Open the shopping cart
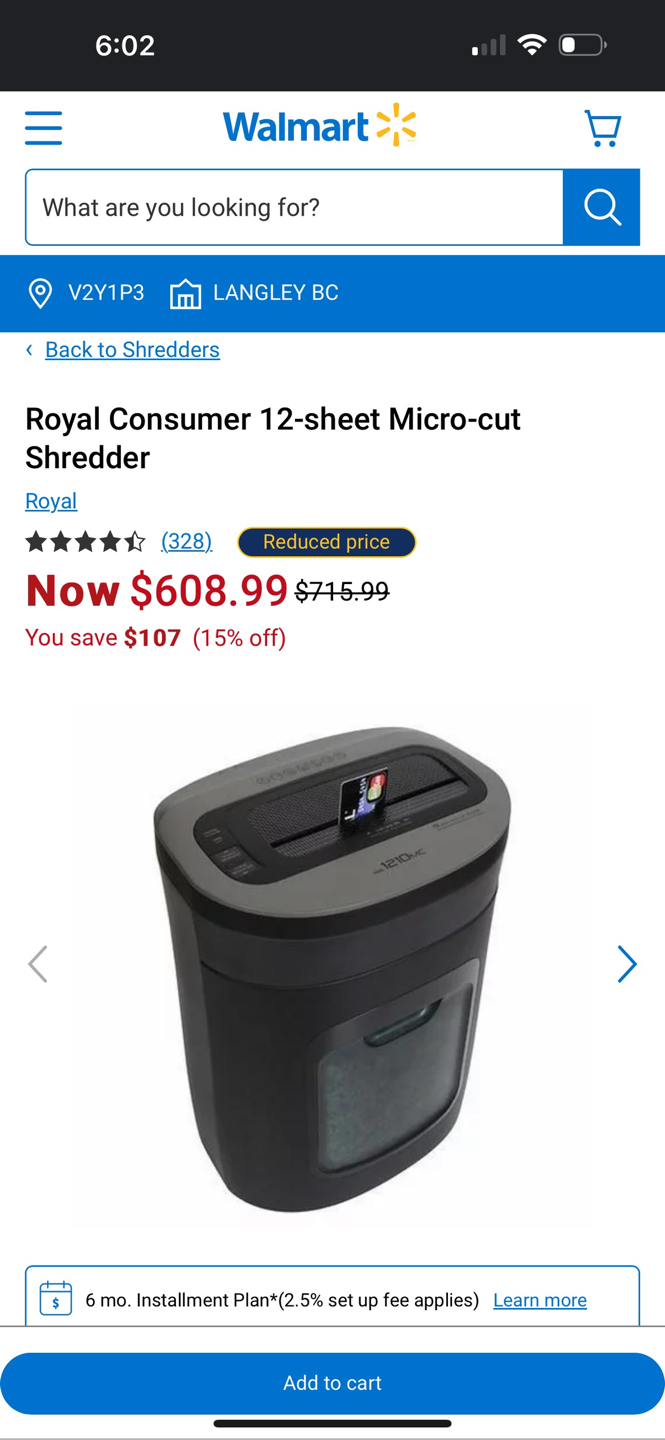The image size is (665, 1440). 602,128
